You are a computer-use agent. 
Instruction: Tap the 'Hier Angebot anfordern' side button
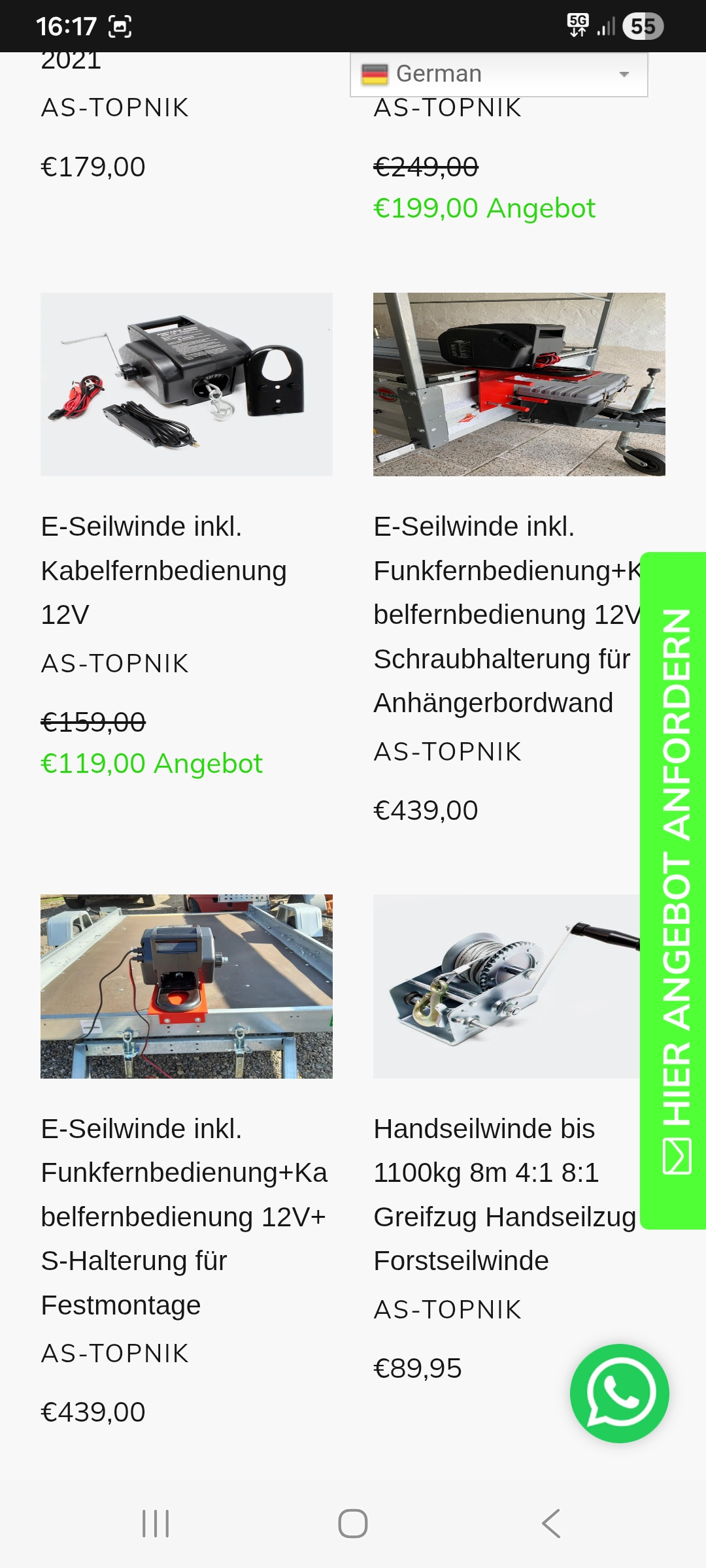click(675, 890)
